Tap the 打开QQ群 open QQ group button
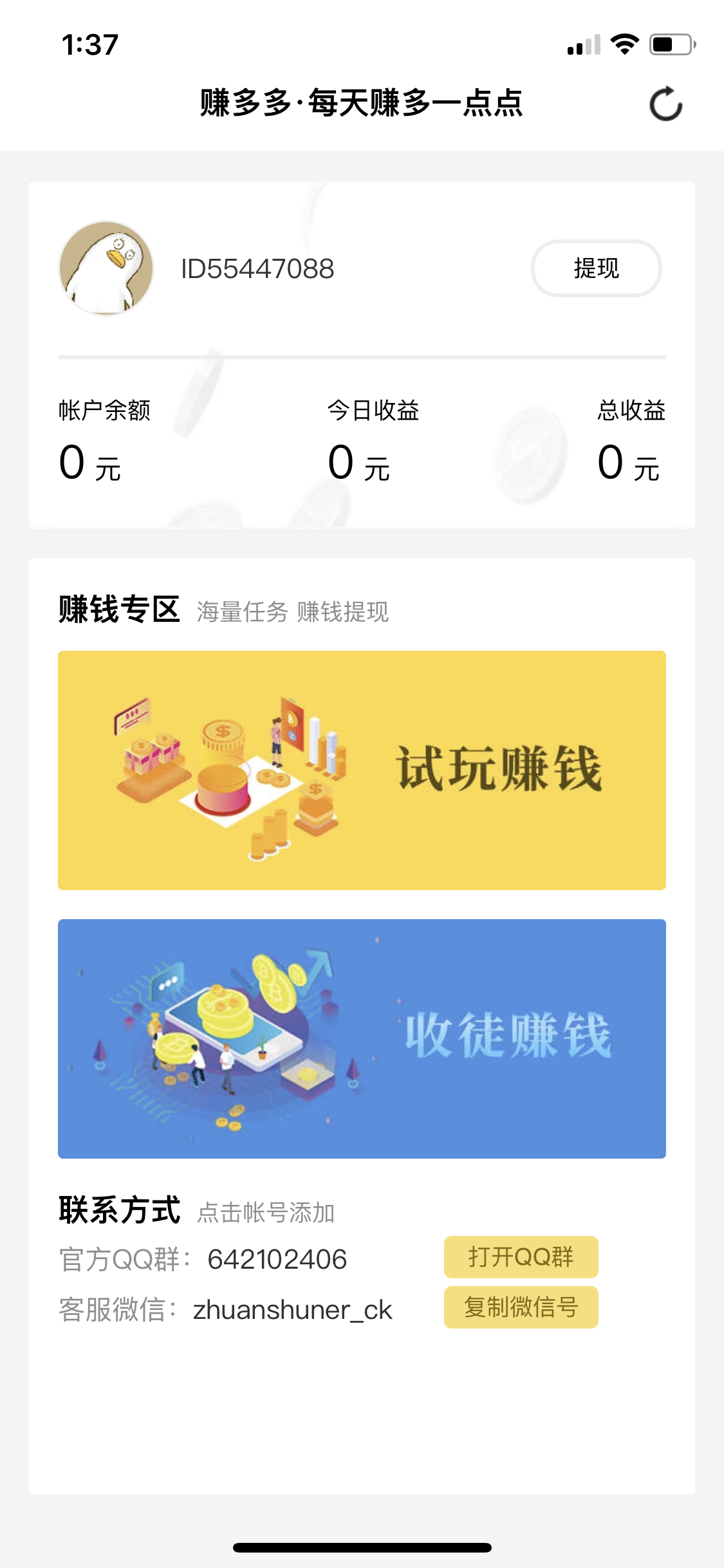Screen dimensions: 724x1568 point(520,1256)
